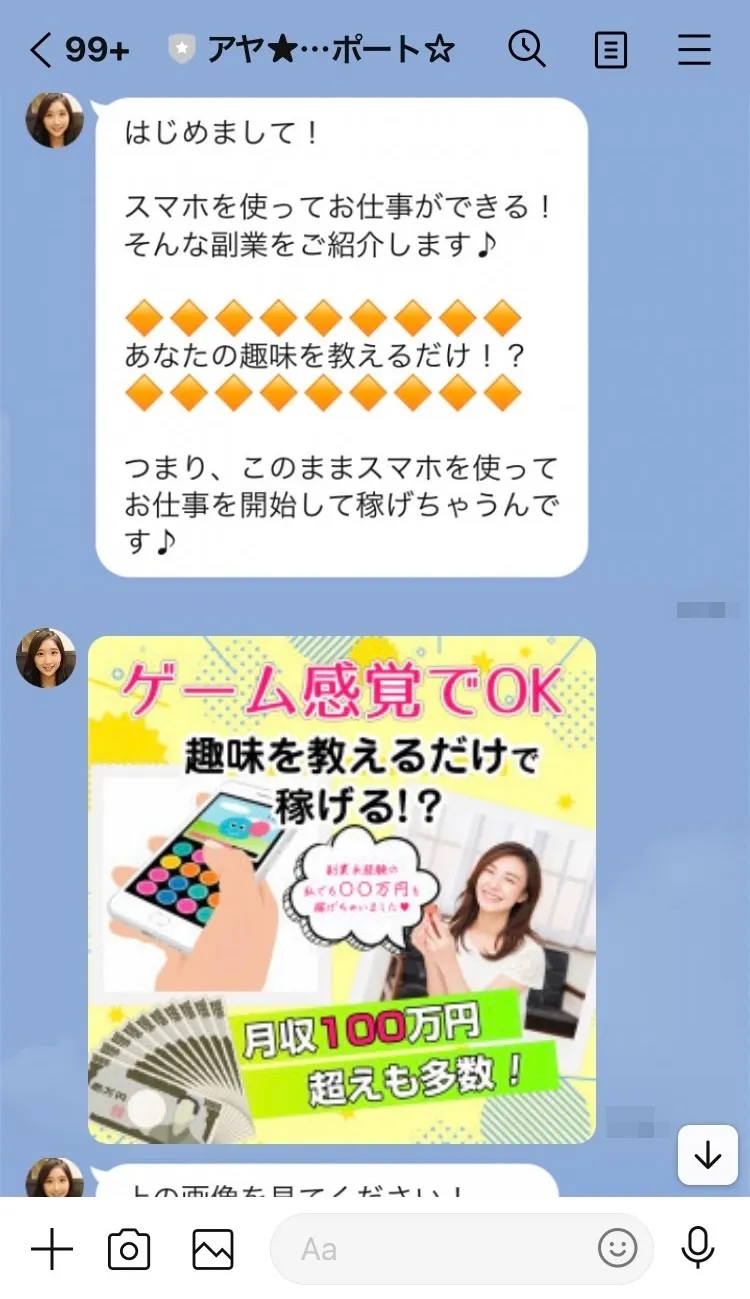Launch the camera from input bar

(129, 1249)
